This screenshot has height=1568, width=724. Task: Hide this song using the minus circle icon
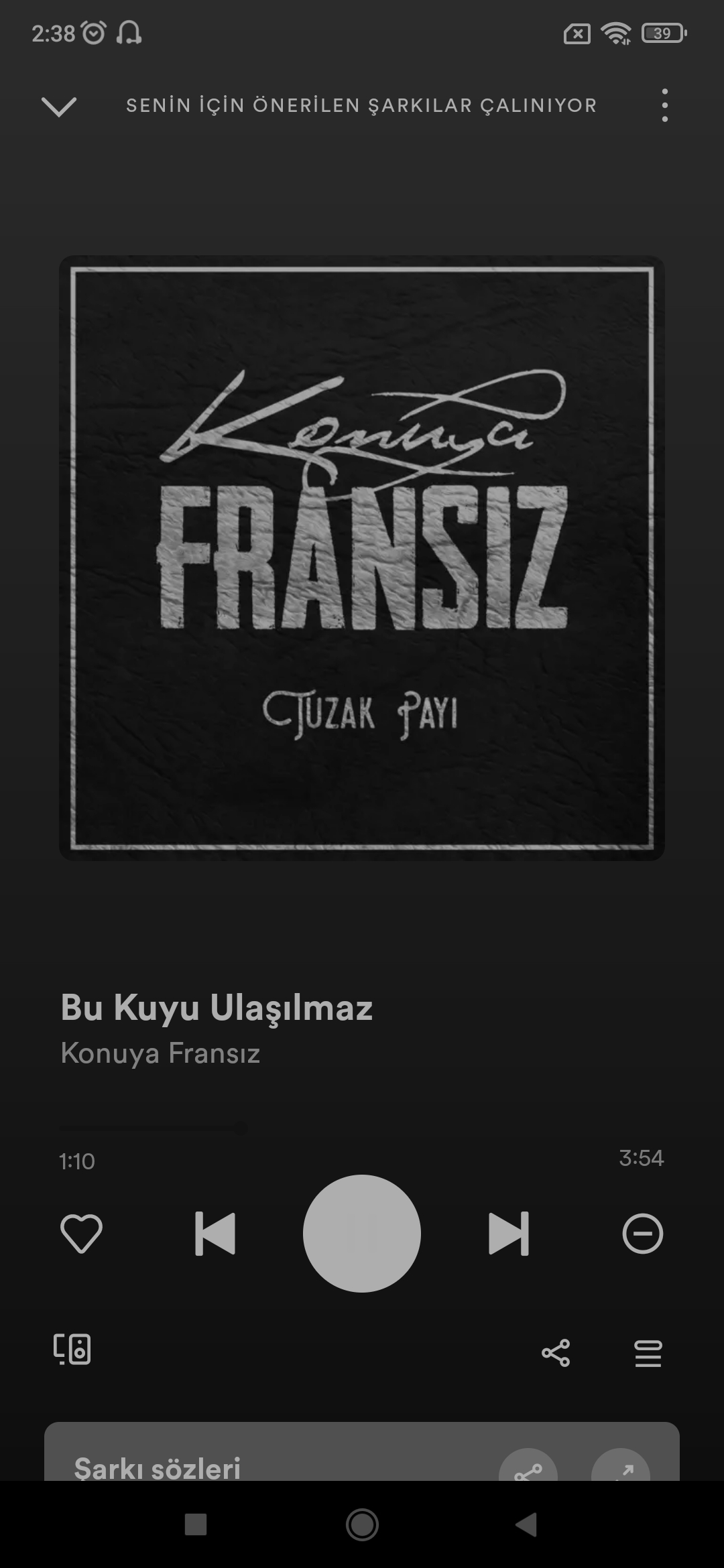[642, 1233]
